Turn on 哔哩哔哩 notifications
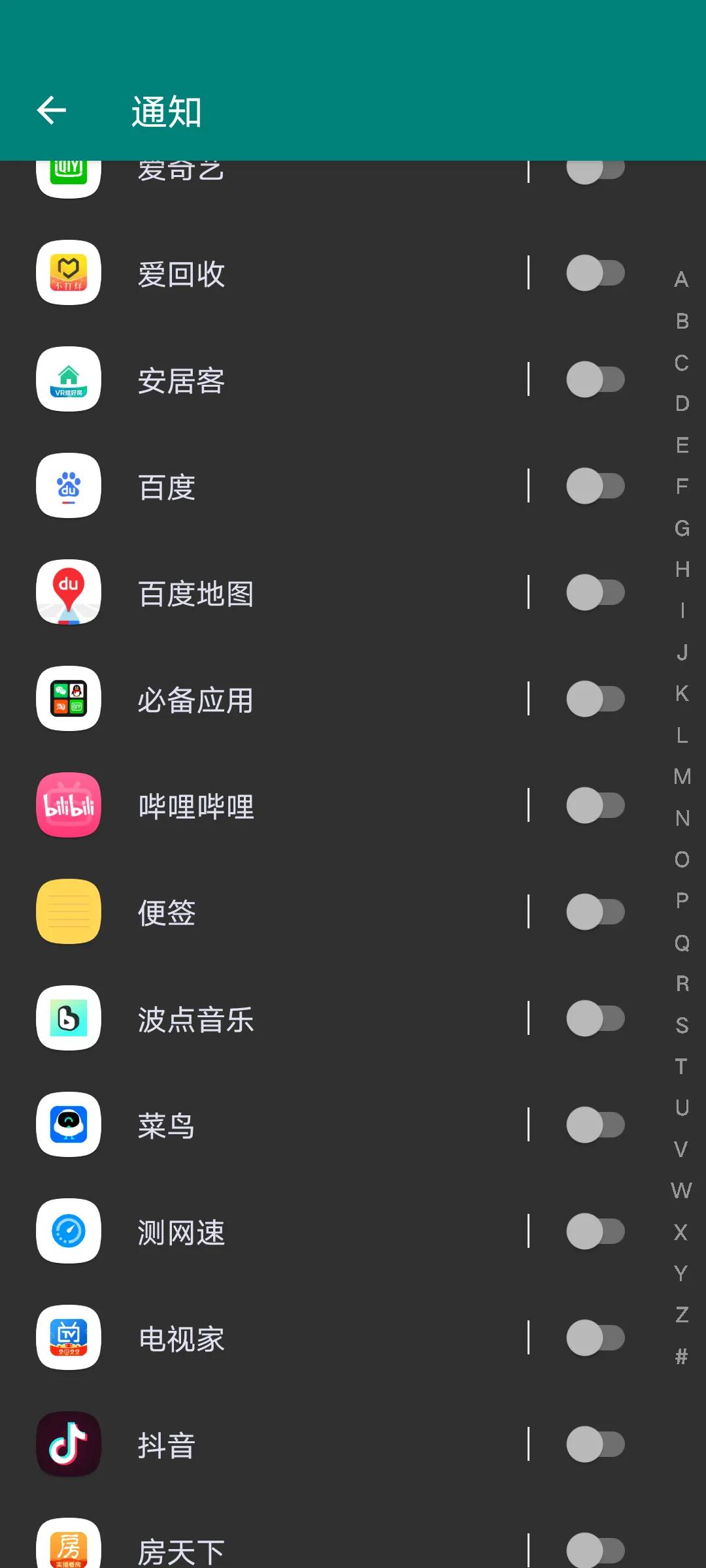The image size is (706, 1568). coord(595,806)
